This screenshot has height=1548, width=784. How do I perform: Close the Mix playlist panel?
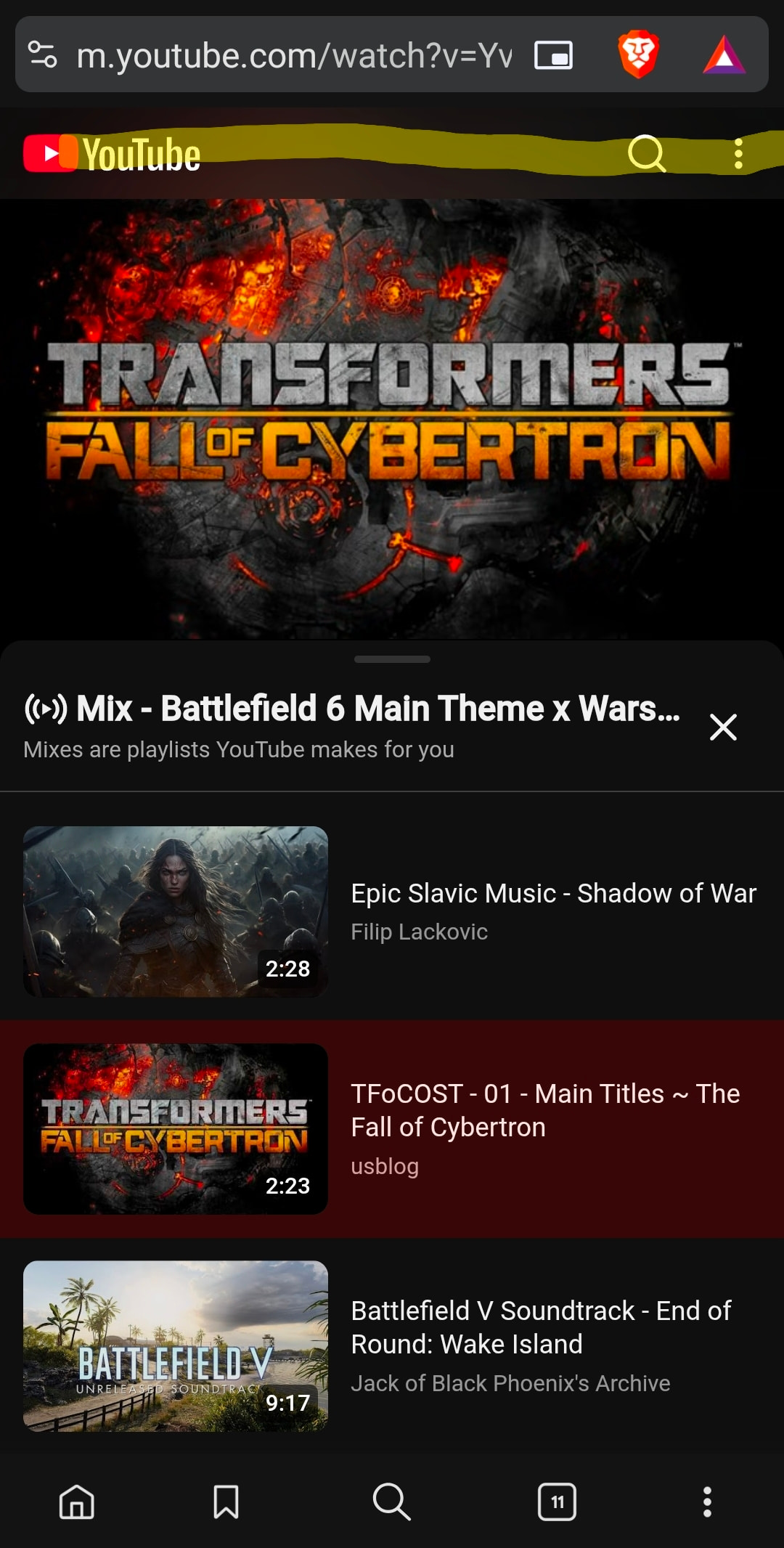coord(723,727)
